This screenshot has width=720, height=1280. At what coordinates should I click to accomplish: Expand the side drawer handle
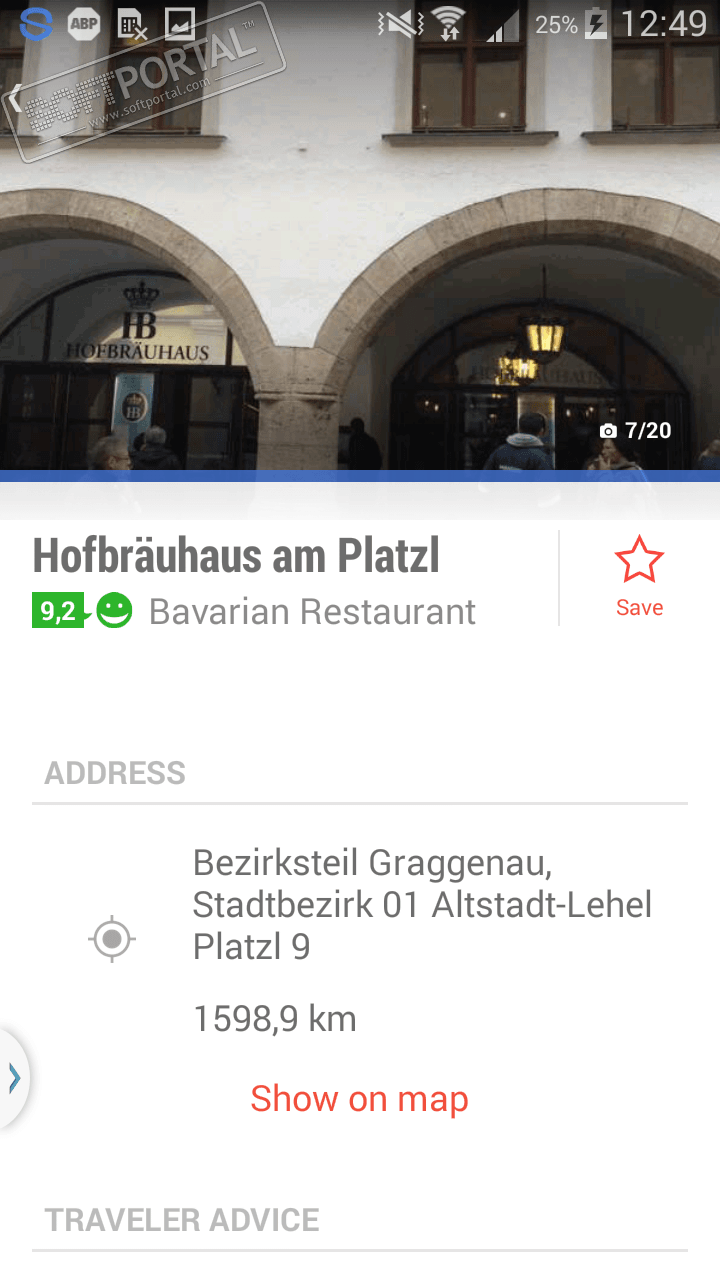(x=13, y=1078)
